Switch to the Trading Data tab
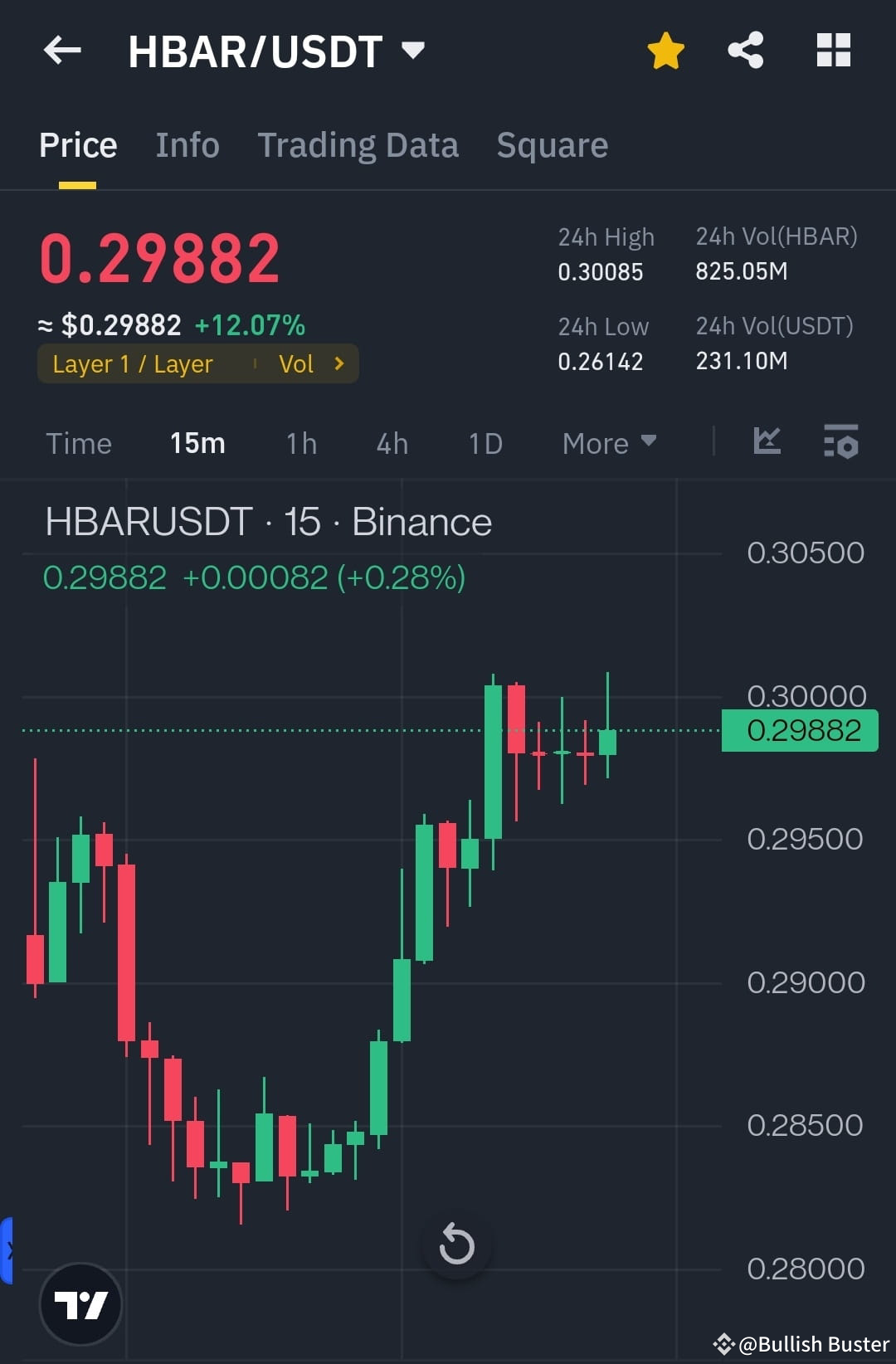The image size is (896, 1364). click(x=358, y=145)
